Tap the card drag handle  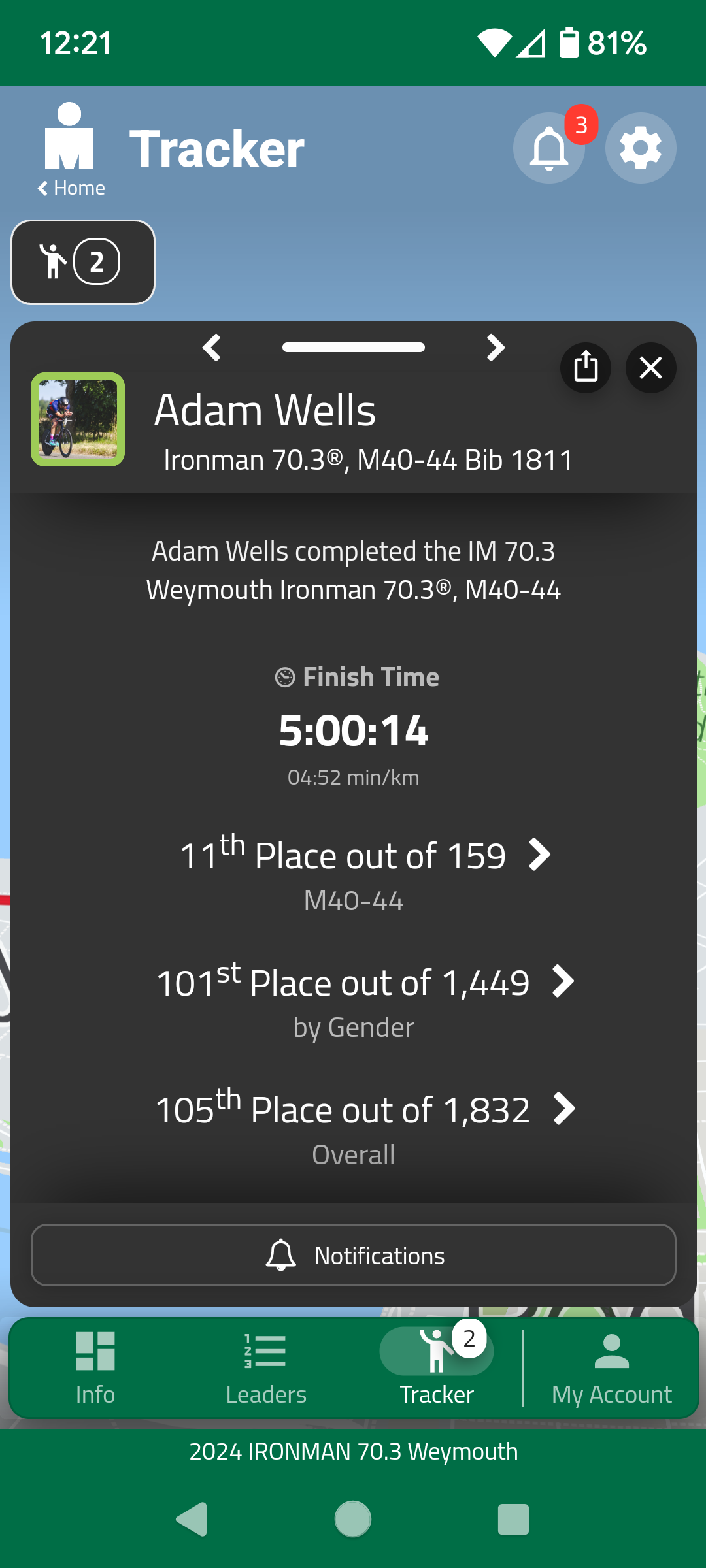tap(353, 348)
